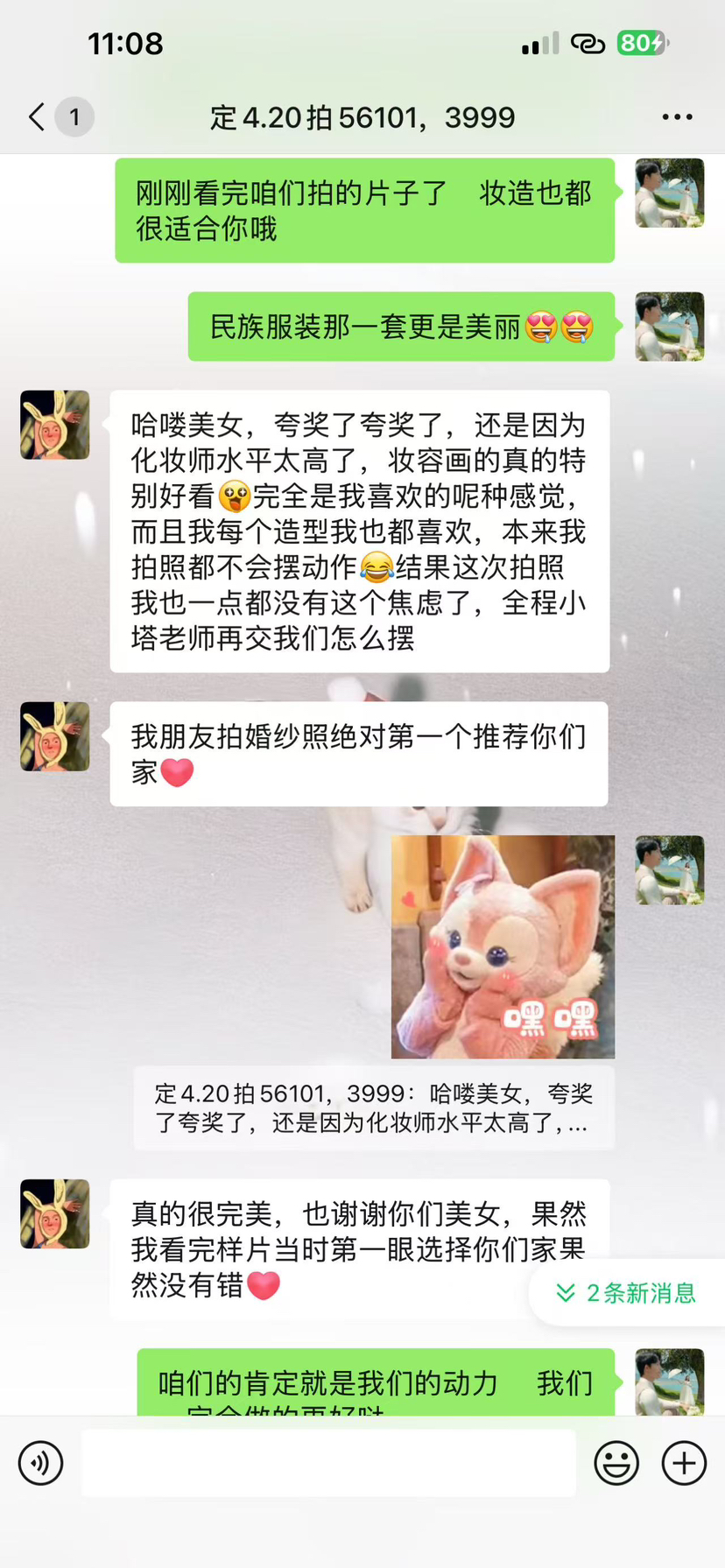Open the bunny avatar beside 我朋友拍婚纱照 message
This screenshot has width=725, height=1568.
(x=55, y=736)
